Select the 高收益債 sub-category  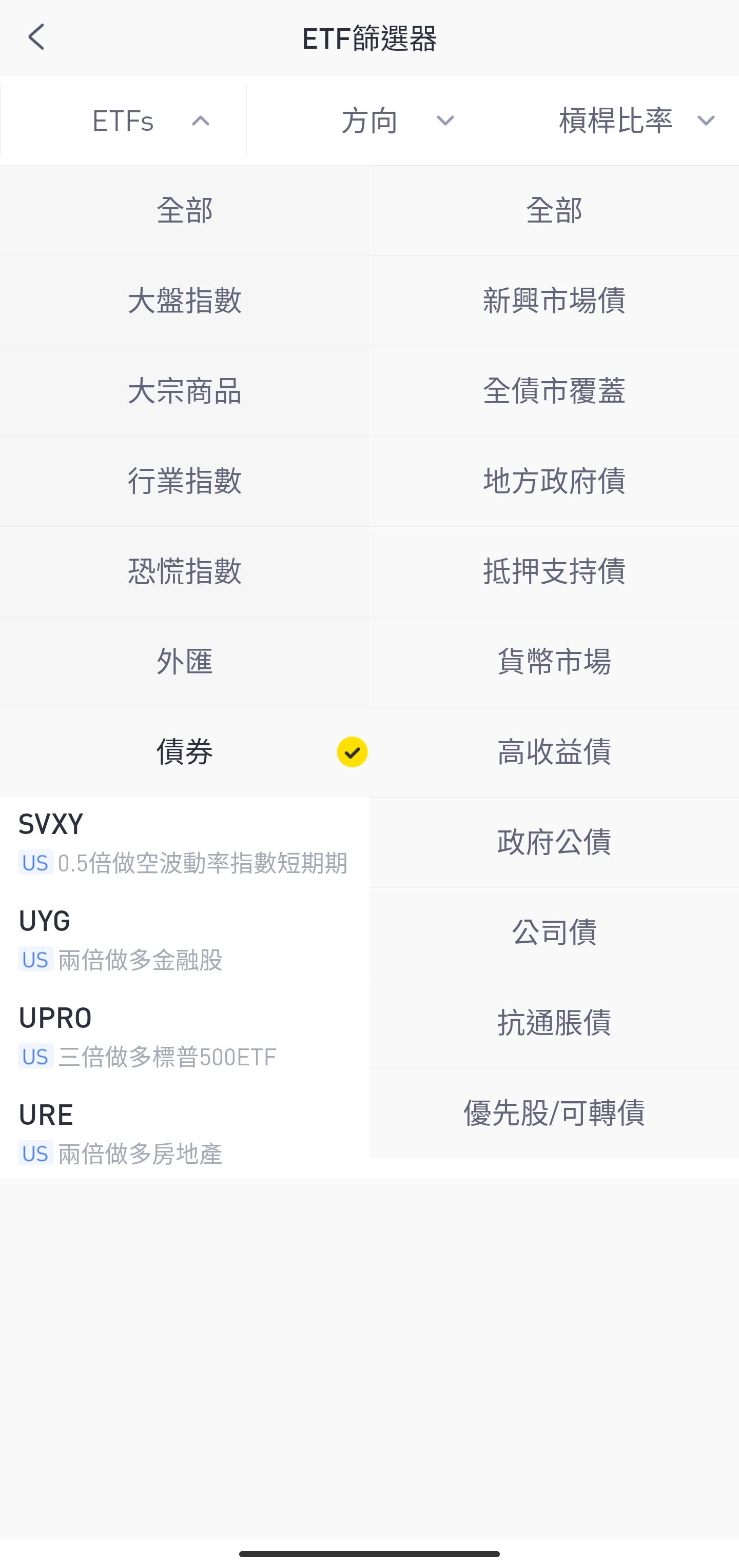pos(553,752)
